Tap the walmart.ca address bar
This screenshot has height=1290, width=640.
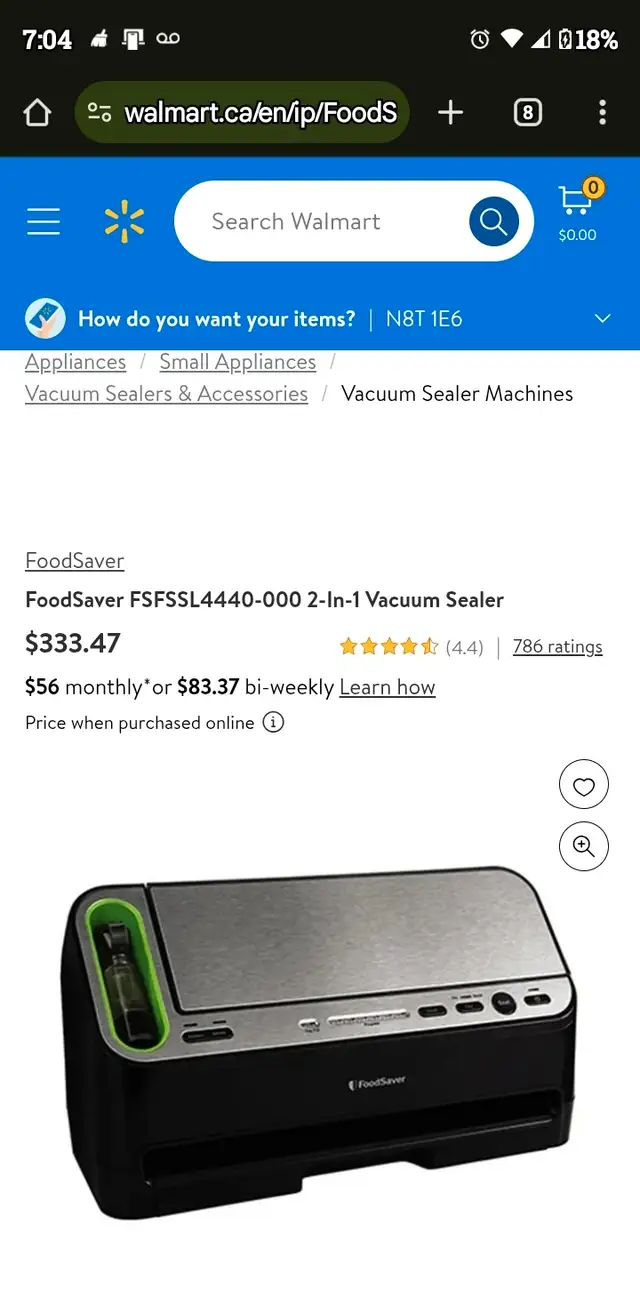[x=242, y=112]
